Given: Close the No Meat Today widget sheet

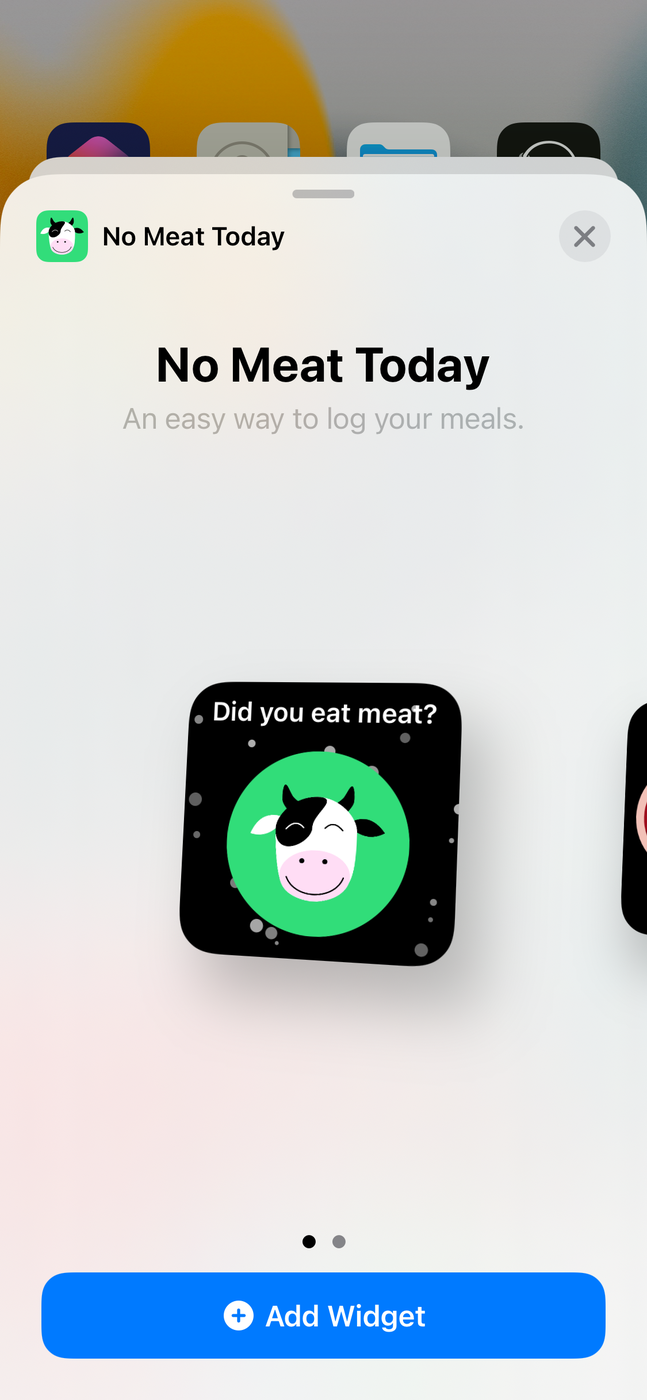Looking at the screenshot, I should point(584,237).
